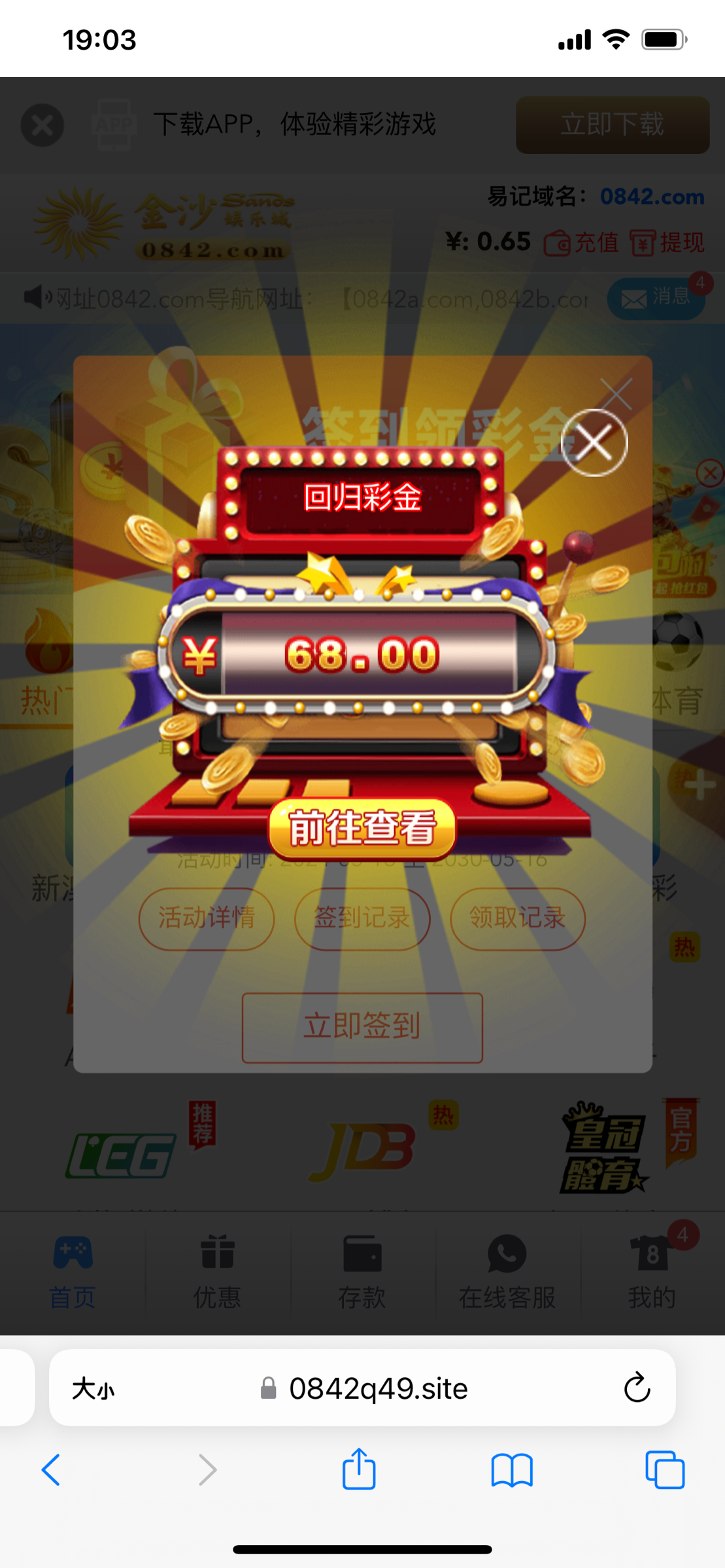Viewport: 725px width, 1568px height.
Task: Tap the 前往查看 button
Action: tap(362, 828)
